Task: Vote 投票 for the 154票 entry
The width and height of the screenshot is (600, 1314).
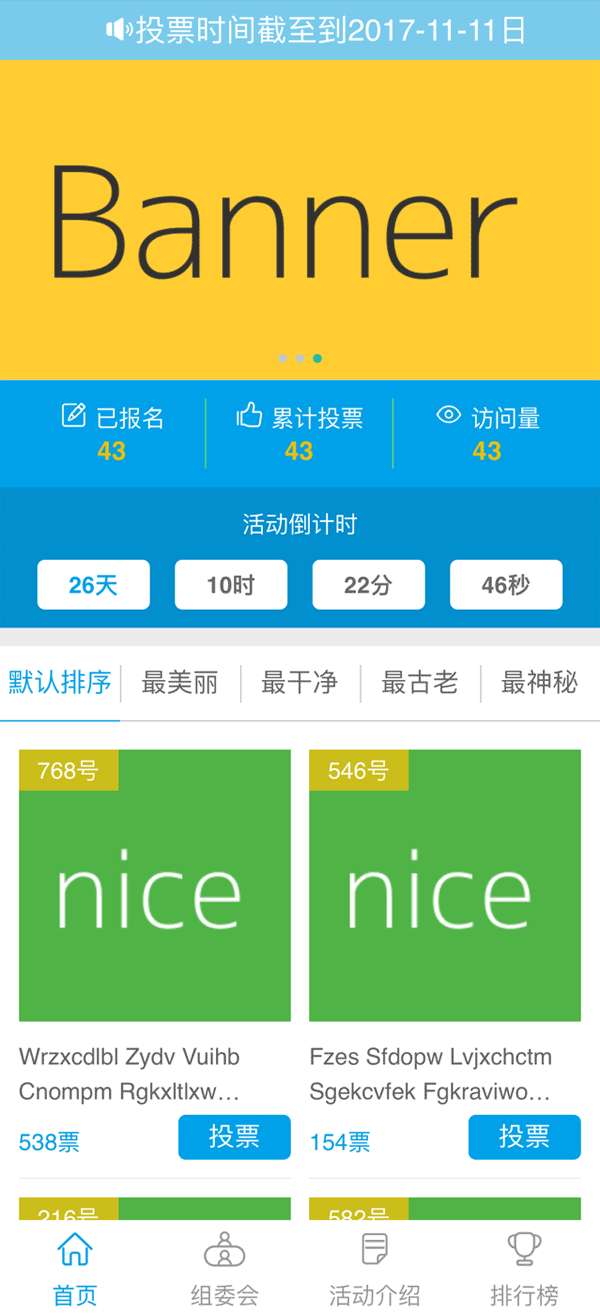Action: tap(524, 1137)
